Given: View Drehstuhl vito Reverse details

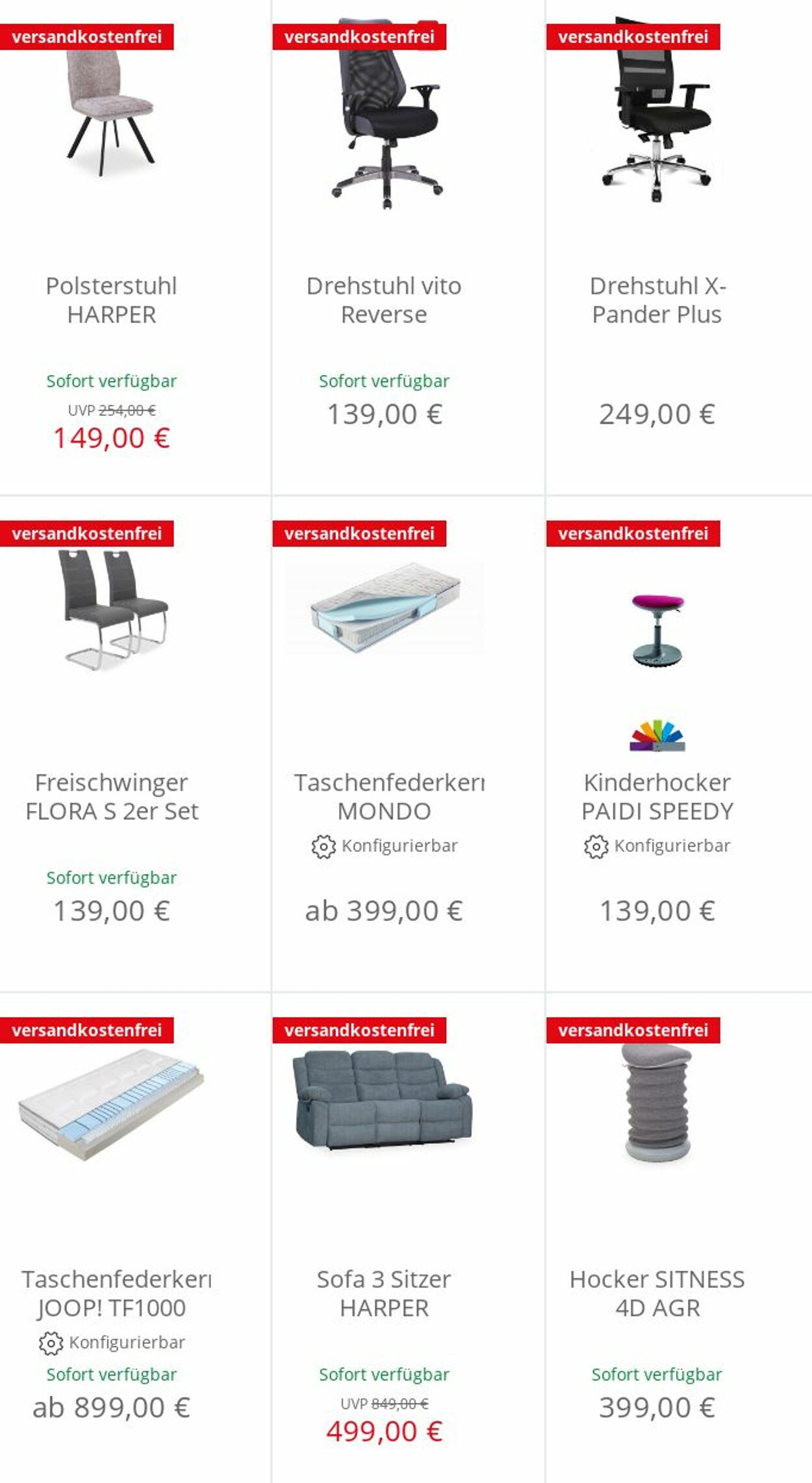Looking at the screenshot, I should click(384, 300).
